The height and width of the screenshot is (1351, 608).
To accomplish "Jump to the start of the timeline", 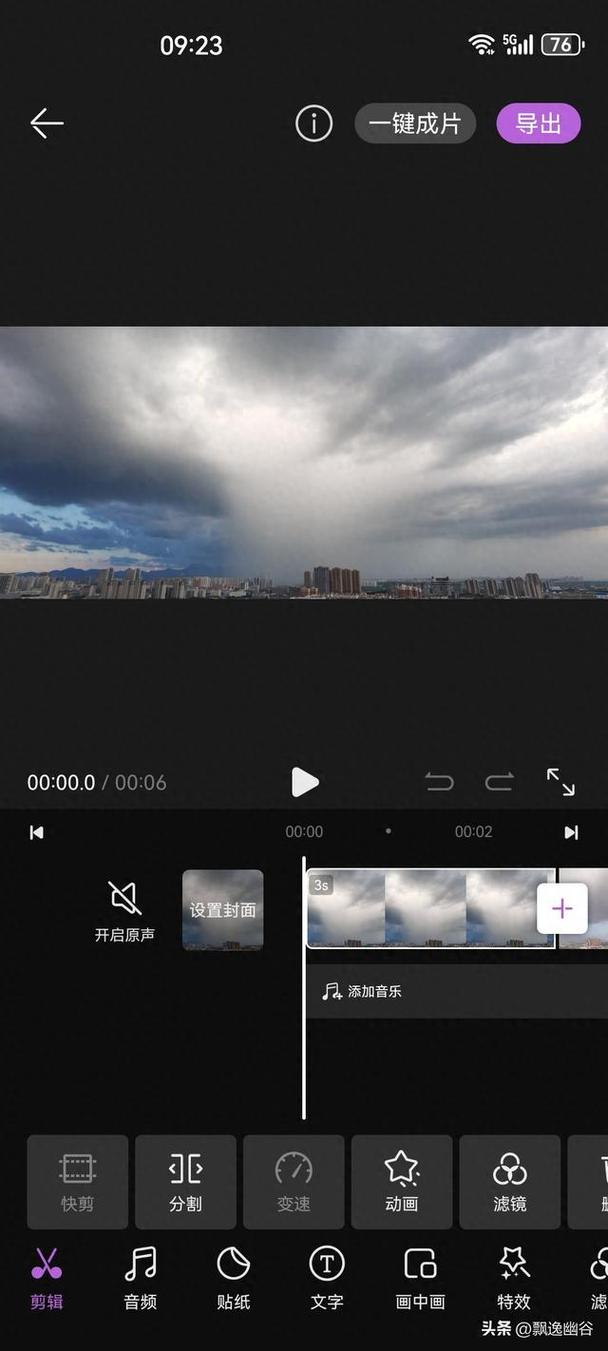I will point(37,832).
